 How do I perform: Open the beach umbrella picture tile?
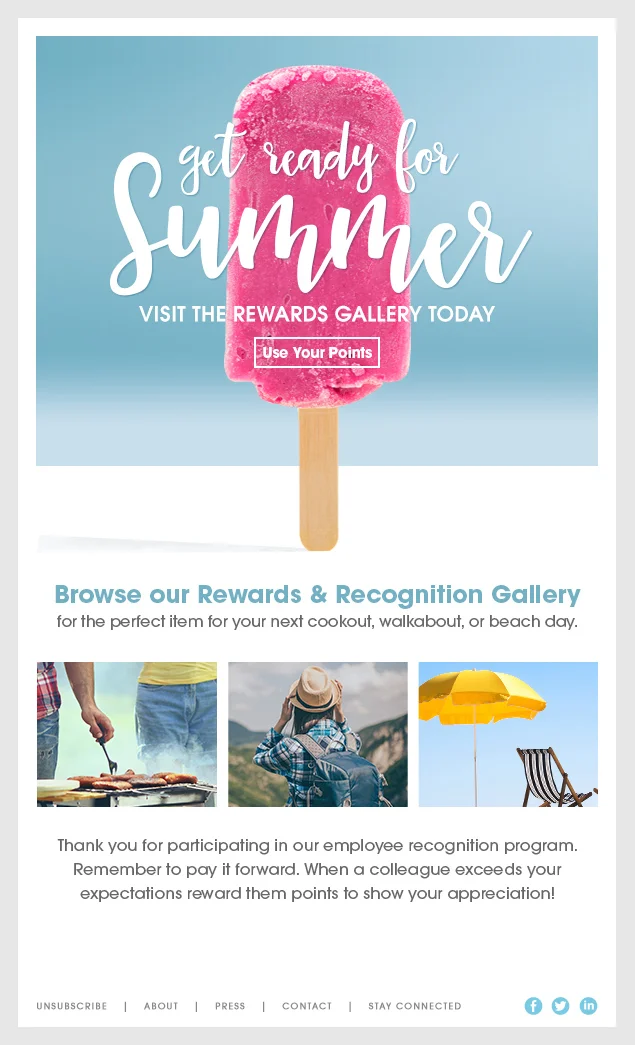508,734
